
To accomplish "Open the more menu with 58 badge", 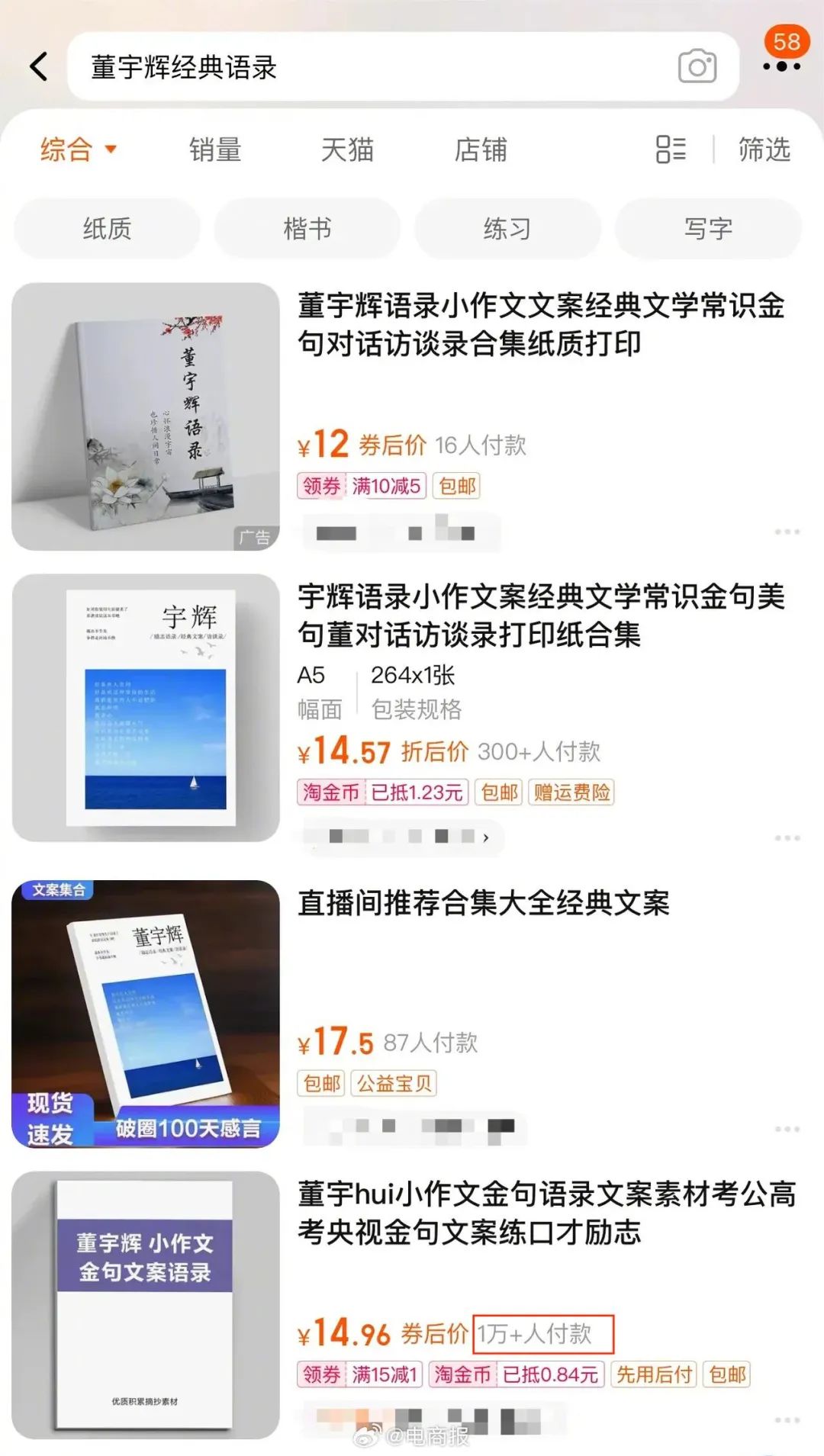I will 782,66.
